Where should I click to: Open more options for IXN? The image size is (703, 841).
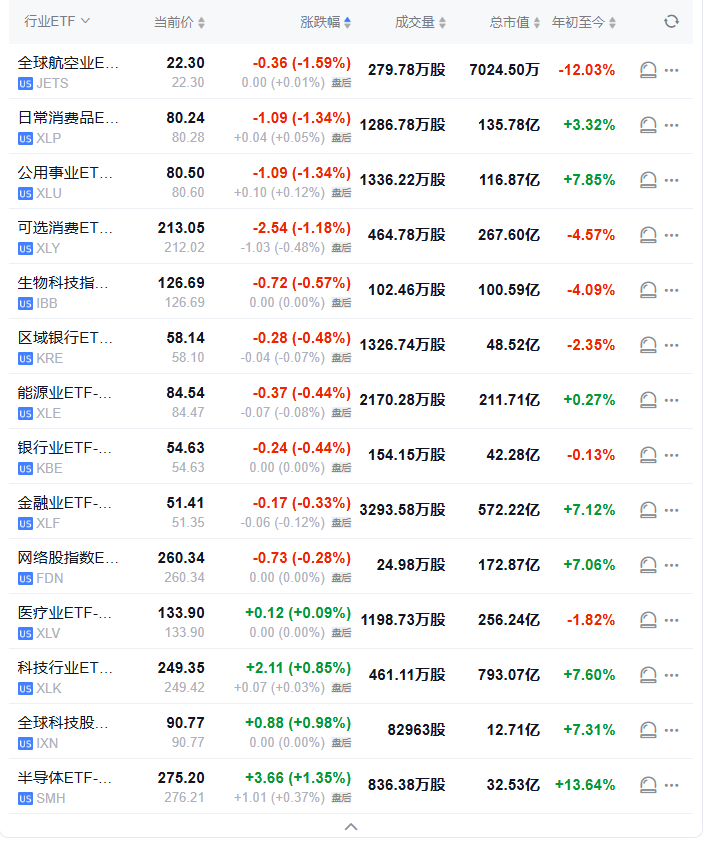click(x=672, y=730)
